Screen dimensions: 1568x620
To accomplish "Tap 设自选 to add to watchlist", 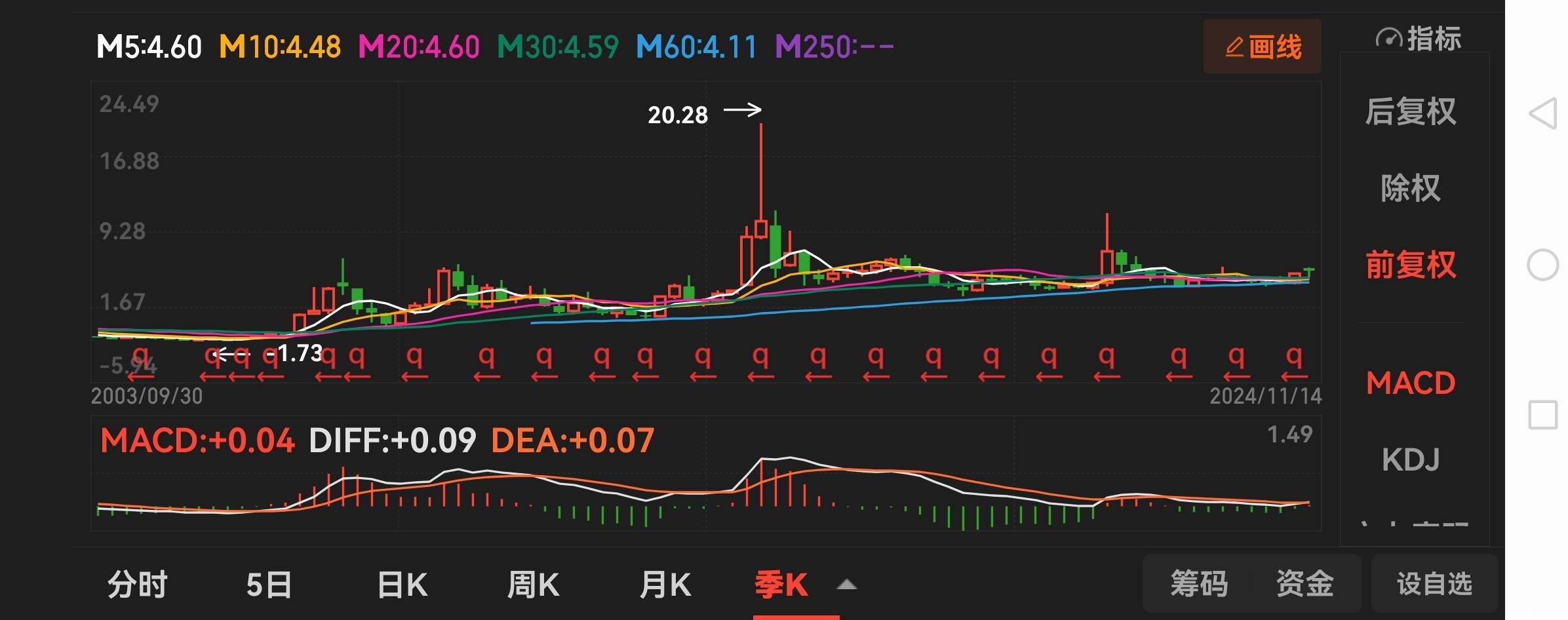I will [x=1434, y=583].
